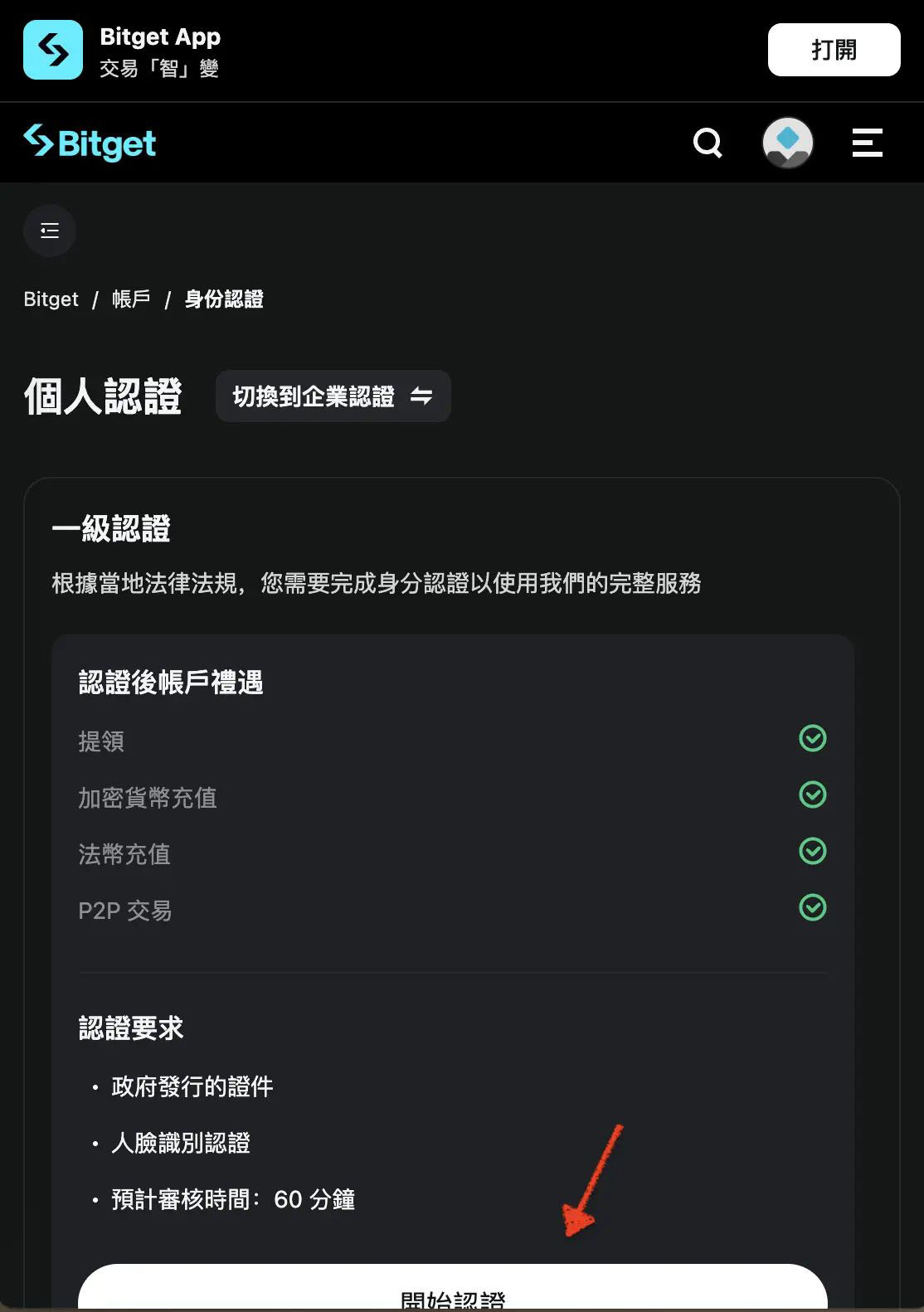Click the sidebar collapse icon below the navbar

click(x=49, y=231)
